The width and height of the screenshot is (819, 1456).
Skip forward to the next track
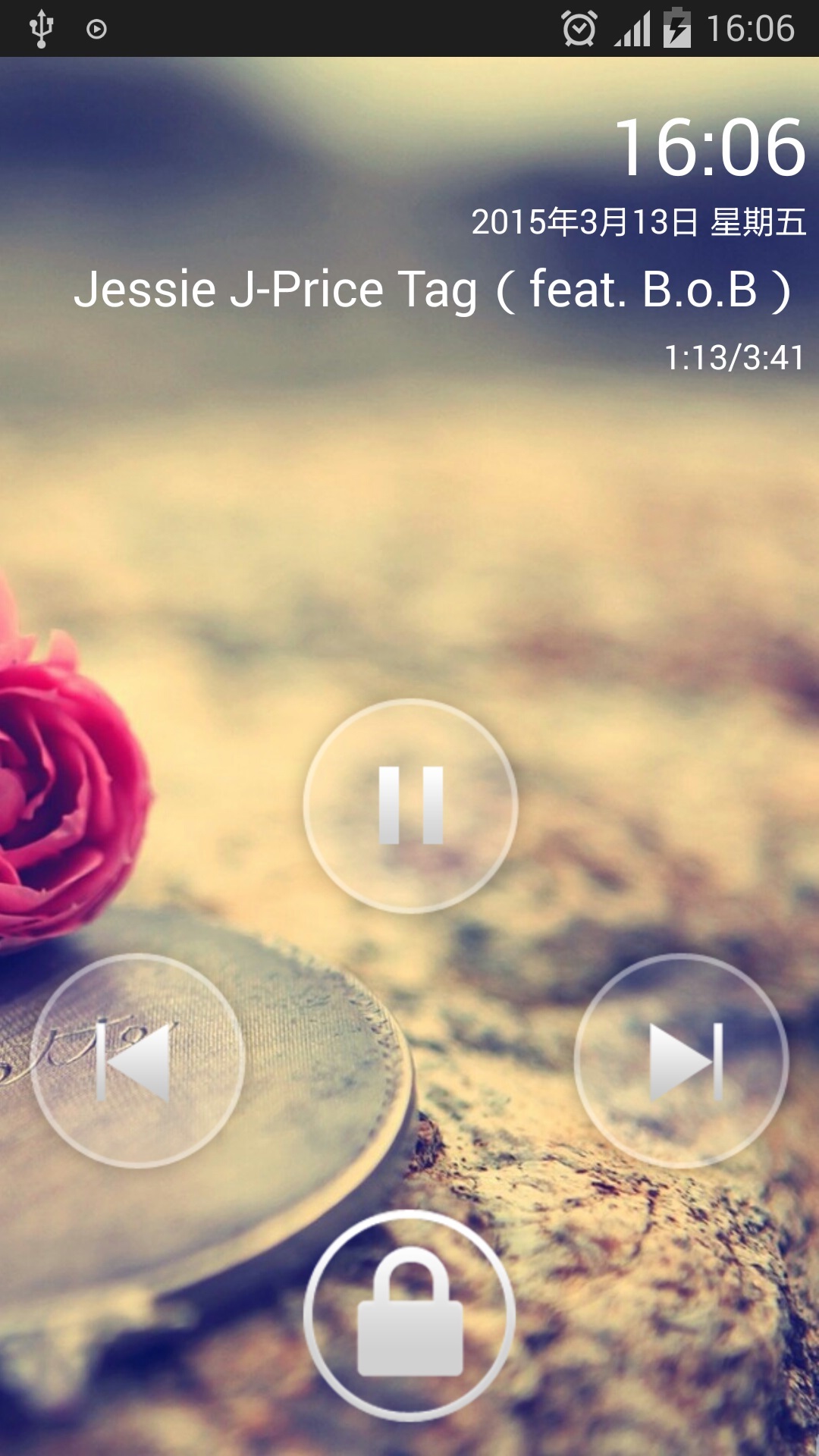coord(681,1060)
